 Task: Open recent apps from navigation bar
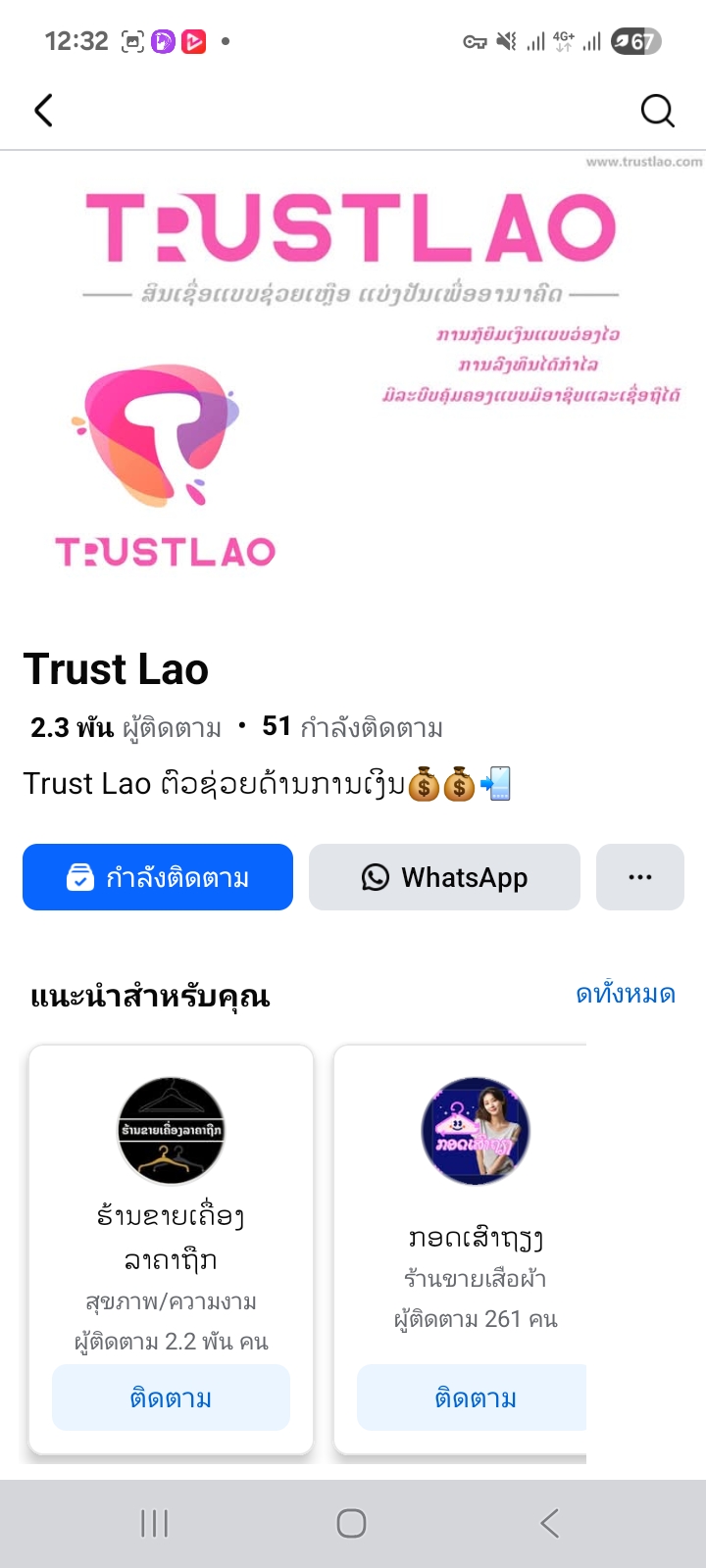point(155,1523)
